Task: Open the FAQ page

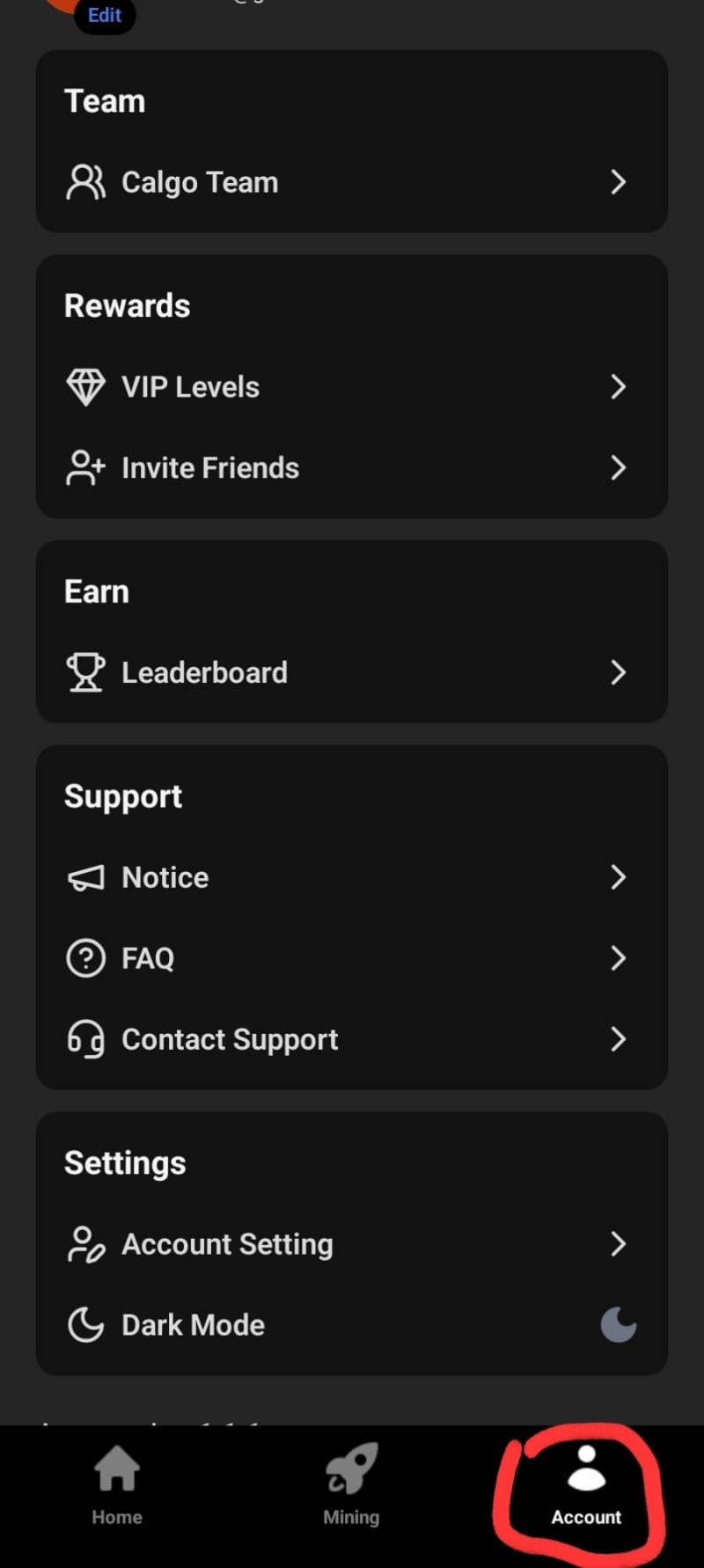Action: pos(351,958)
